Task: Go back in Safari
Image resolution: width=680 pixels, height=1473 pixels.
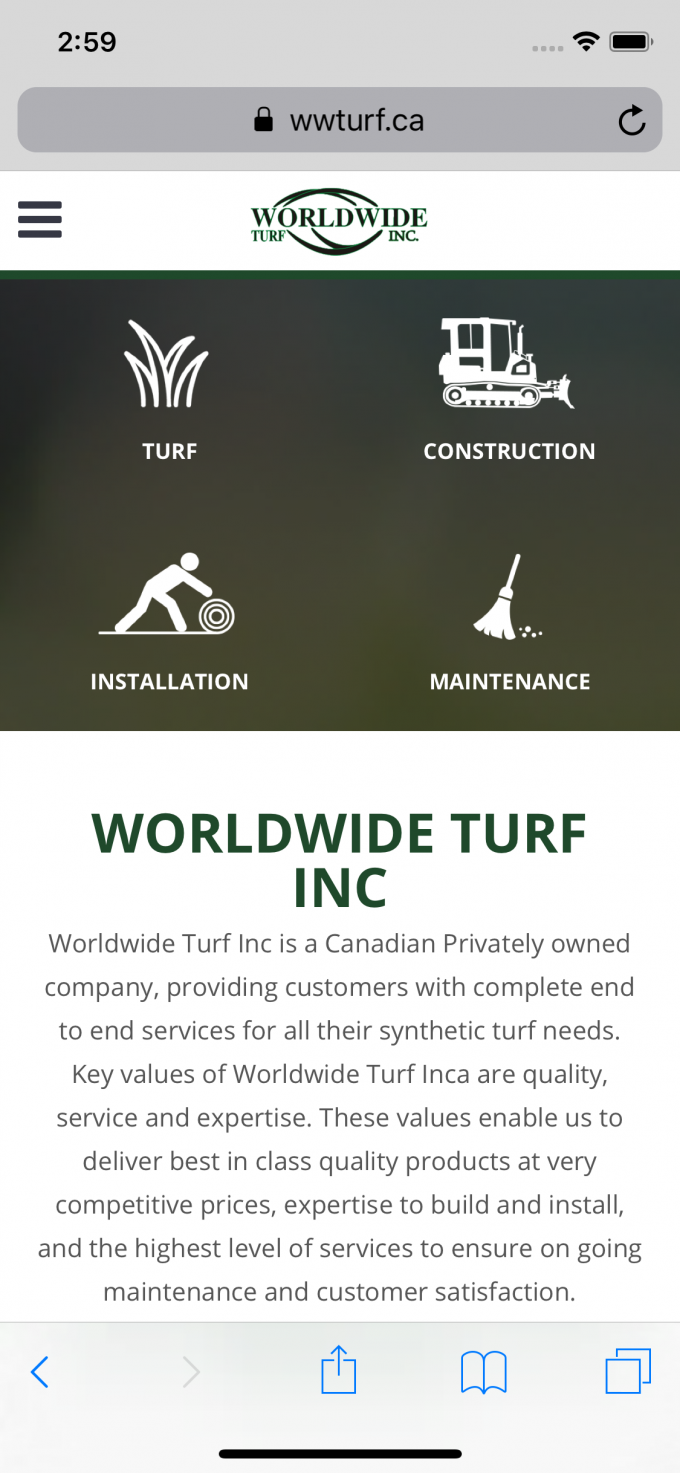Action: (40, 1372)
